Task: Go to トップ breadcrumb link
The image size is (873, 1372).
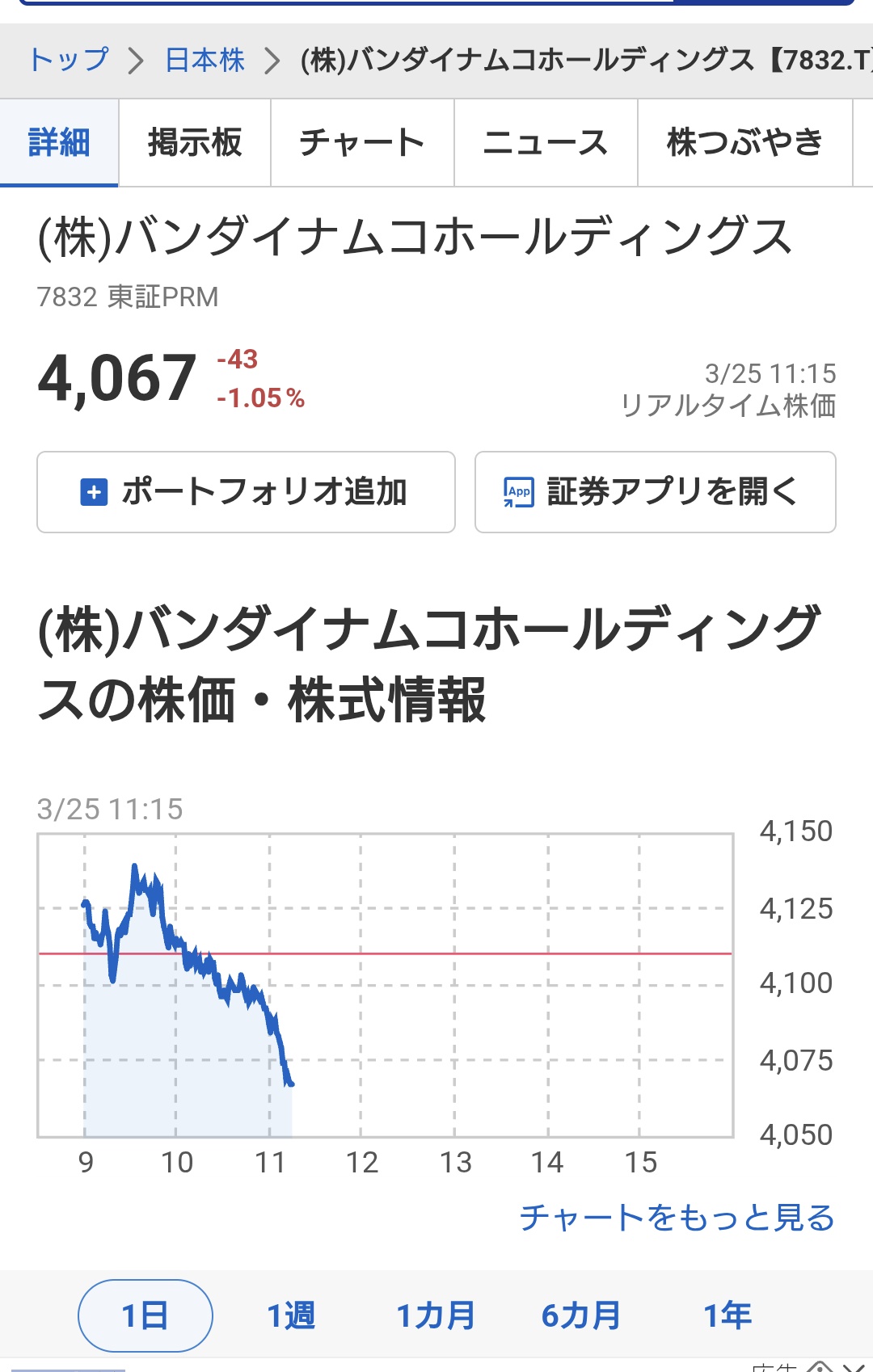Action: (x=69, y=61)
